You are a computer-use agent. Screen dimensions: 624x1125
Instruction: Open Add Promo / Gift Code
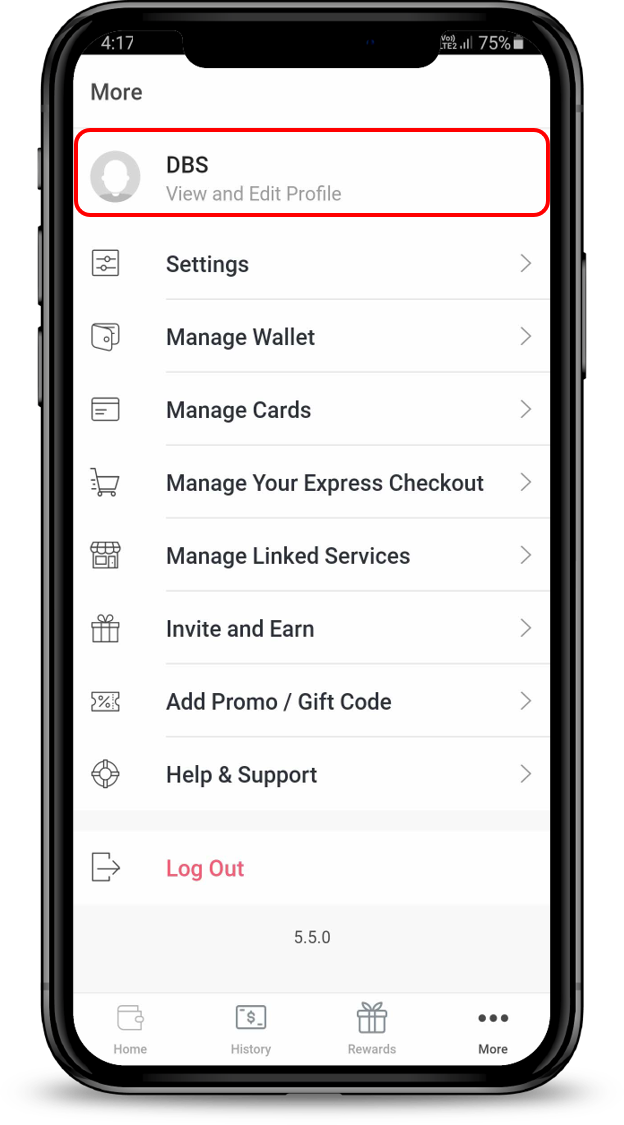(311, 701)
